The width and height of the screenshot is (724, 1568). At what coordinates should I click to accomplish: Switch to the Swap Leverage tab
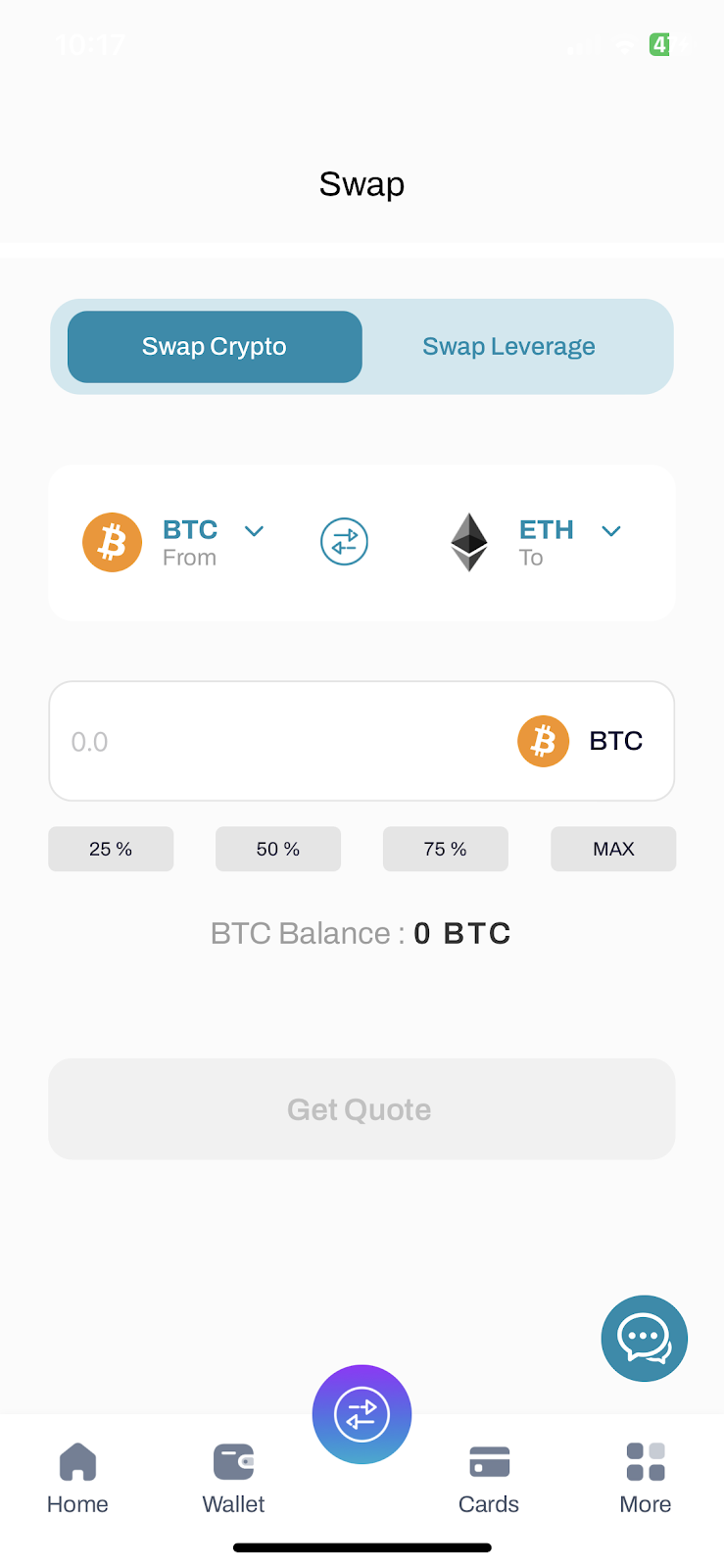tap(508, 347)
